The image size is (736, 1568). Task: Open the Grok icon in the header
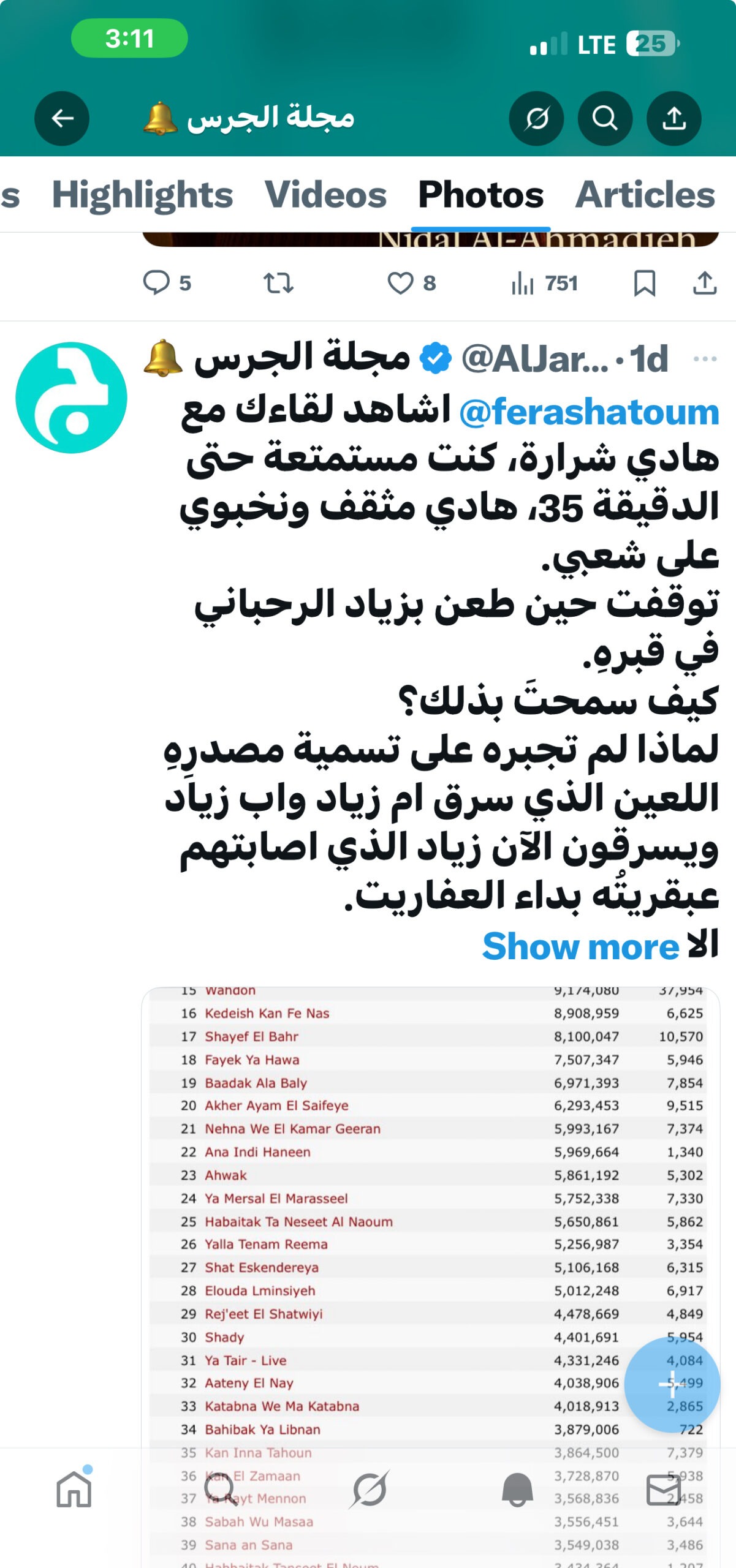pyautogui.click(x=536, y=118)
